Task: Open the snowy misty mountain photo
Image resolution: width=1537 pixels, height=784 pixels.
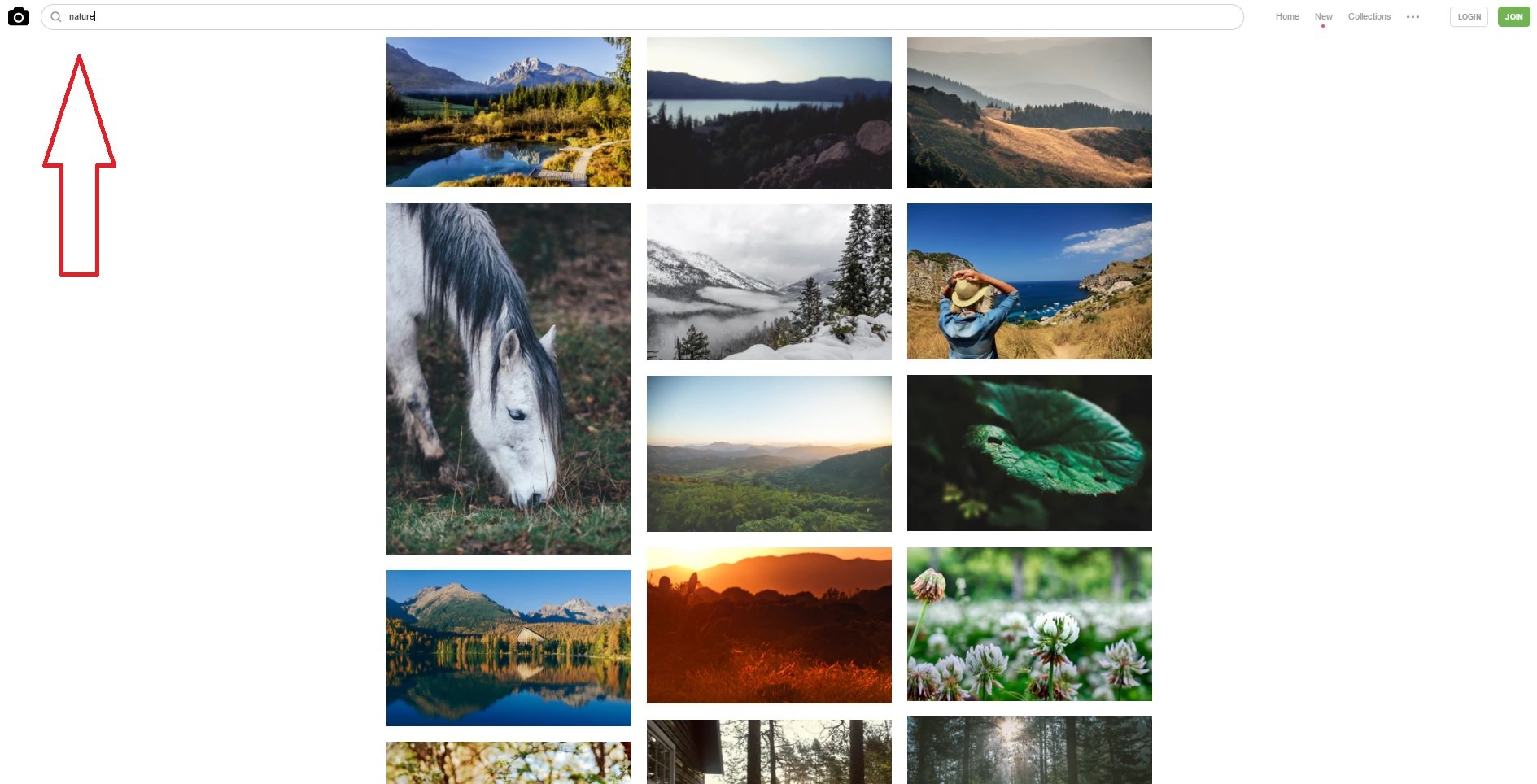Action: click(769, 281)
